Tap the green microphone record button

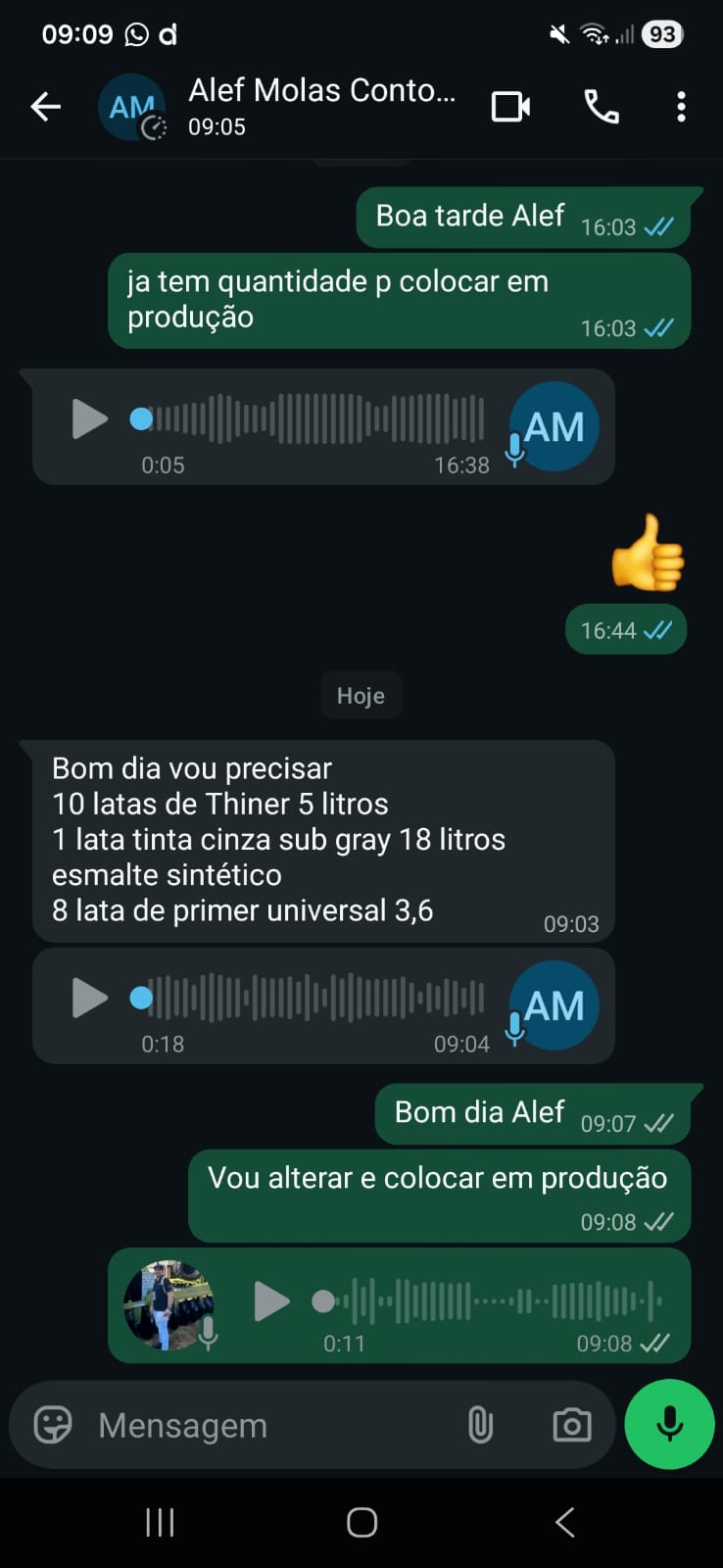[669, 1424]
